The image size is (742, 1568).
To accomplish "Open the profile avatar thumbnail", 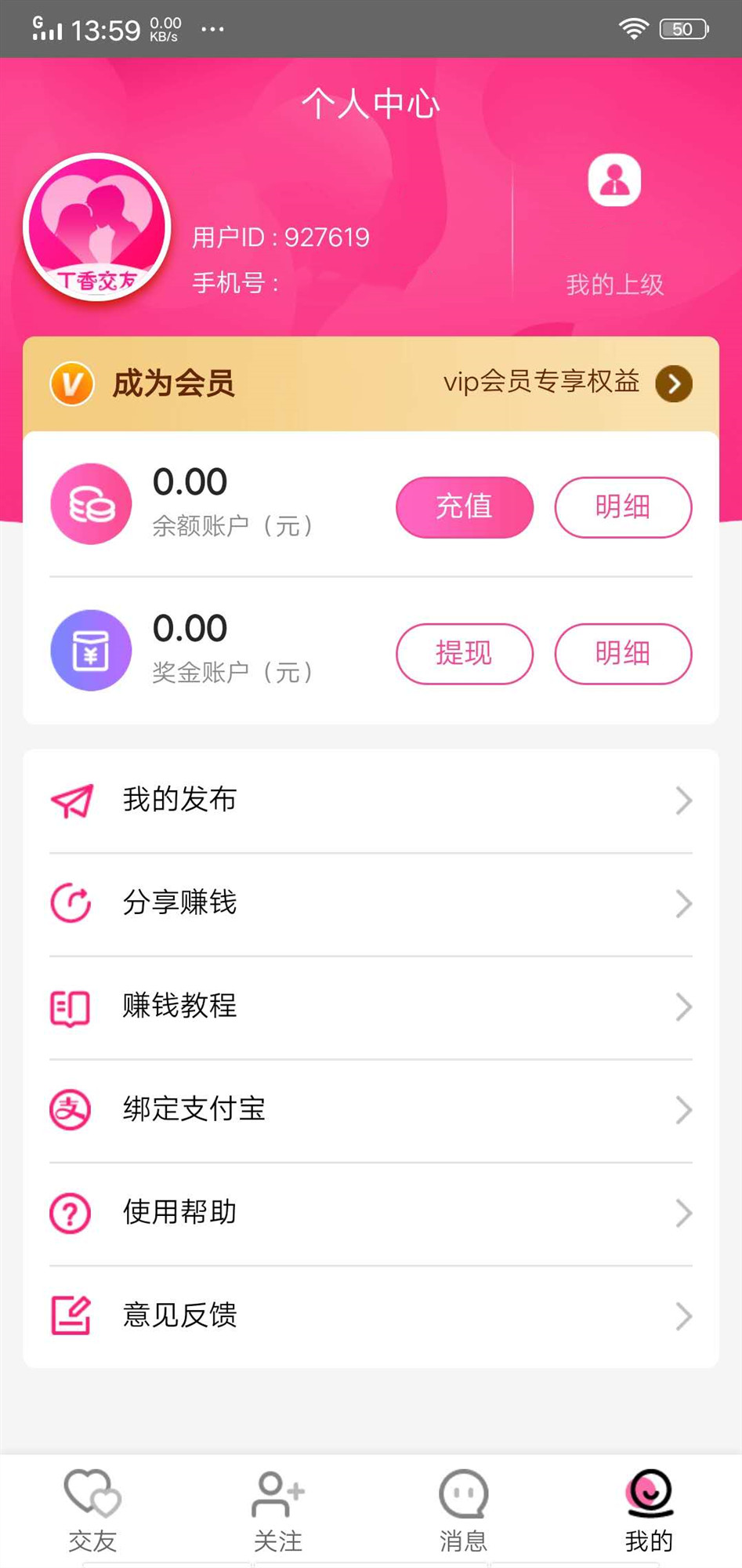I will pos(96,228).
